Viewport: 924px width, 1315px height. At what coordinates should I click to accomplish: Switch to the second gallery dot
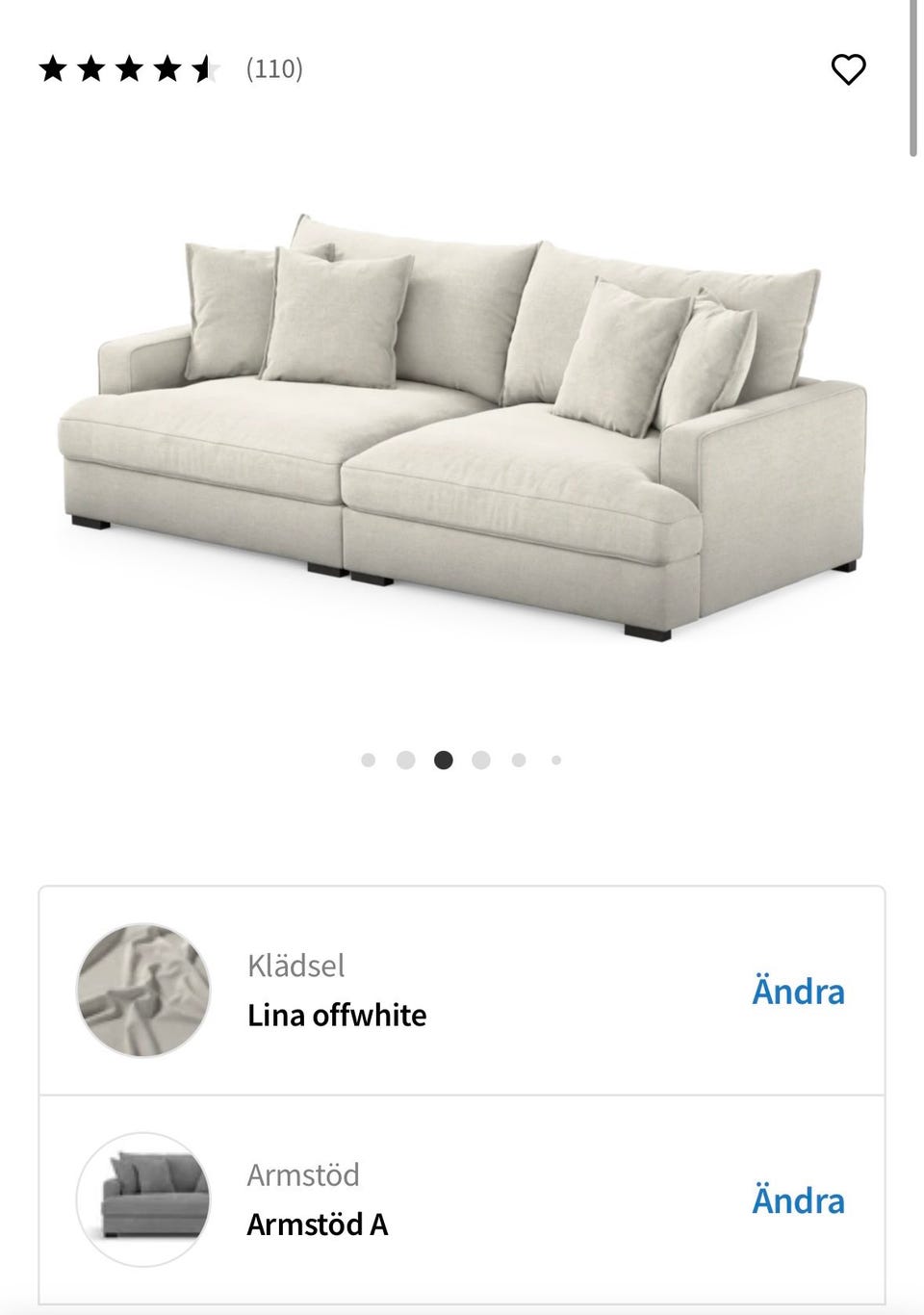tap(406, 760)
